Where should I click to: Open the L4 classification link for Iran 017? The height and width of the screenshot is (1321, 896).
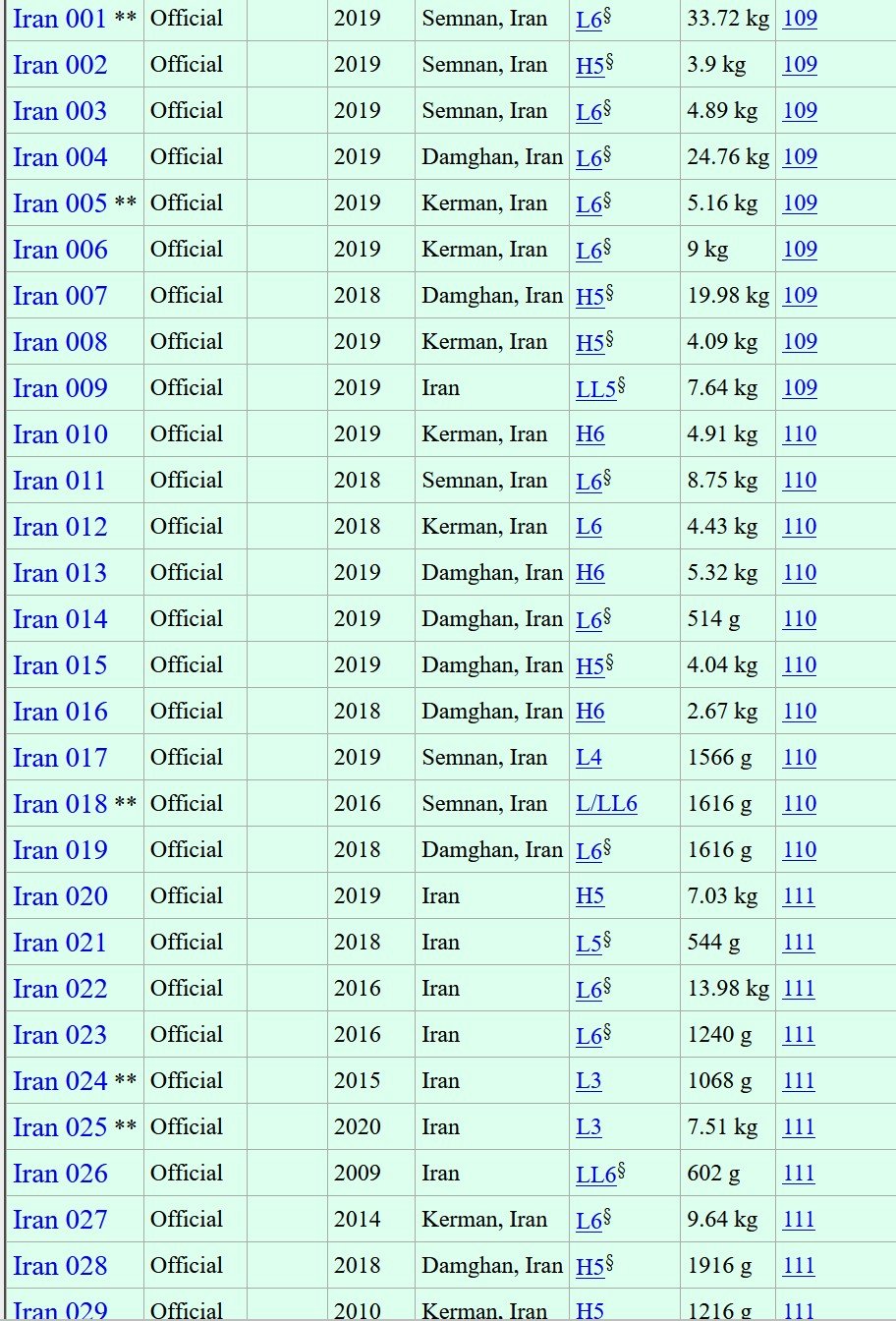(x=588, y=758)
